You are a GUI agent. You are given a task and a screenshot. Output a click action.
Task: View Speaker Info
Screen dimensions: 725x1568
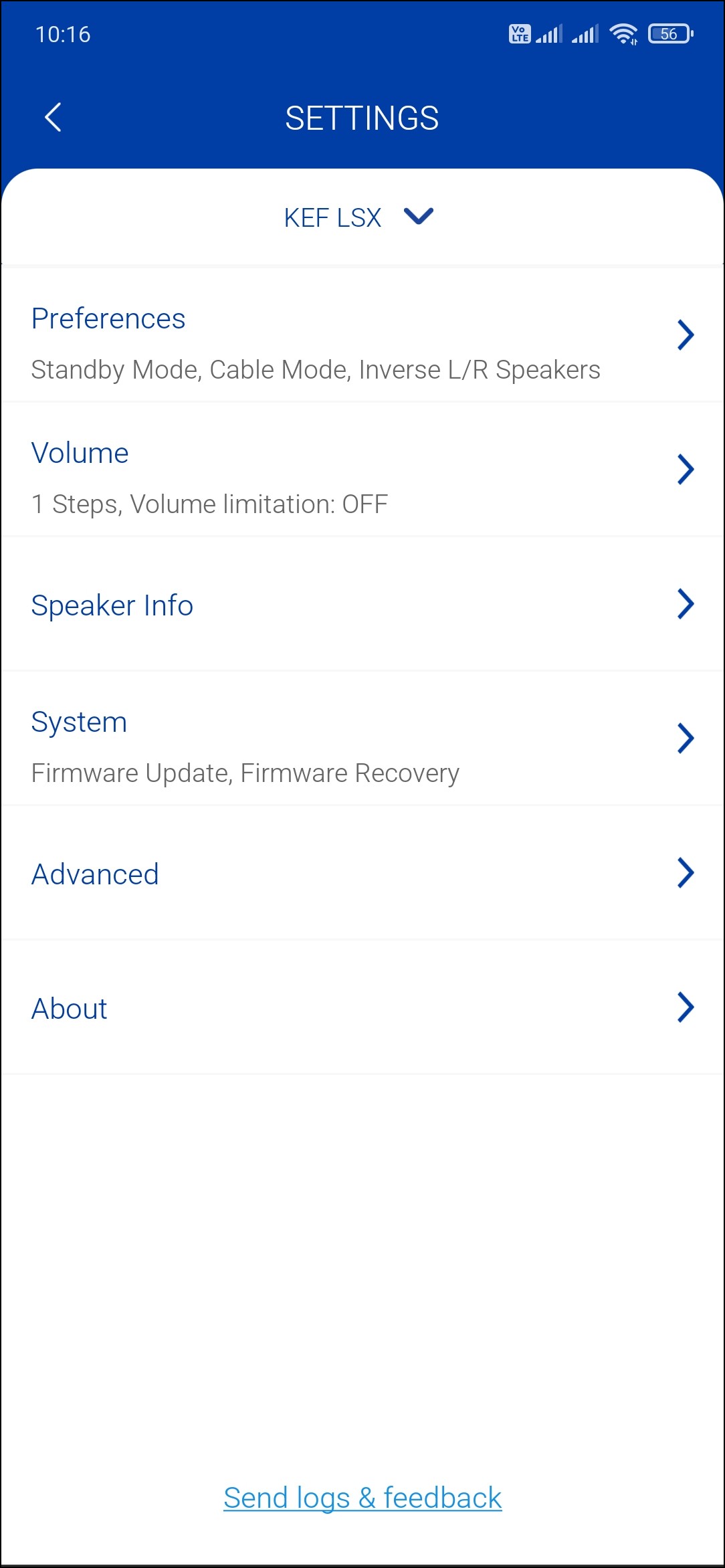pyautogui.click(x=361, y=605)
